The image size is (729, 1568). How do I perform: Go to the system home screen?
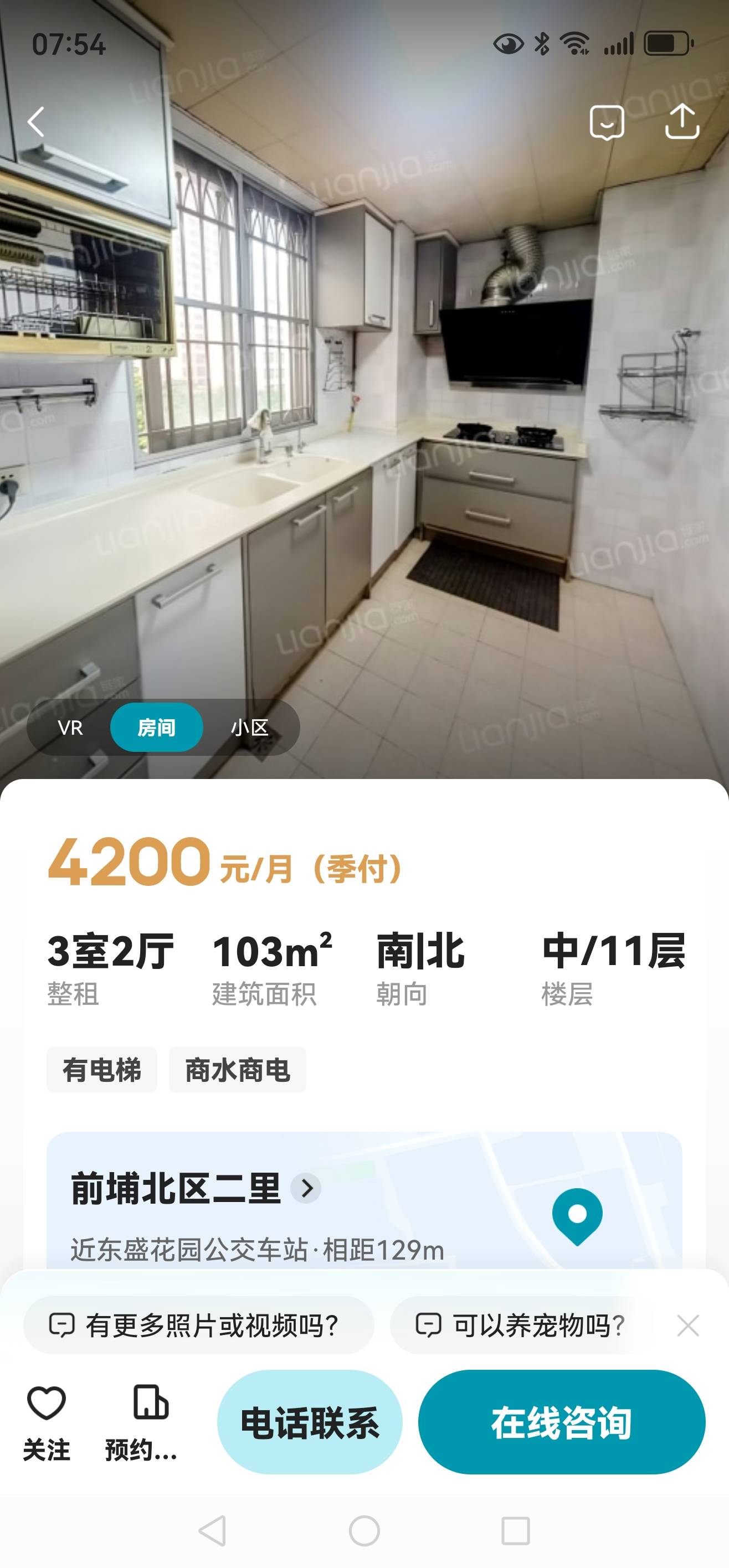click(364, 1530)
